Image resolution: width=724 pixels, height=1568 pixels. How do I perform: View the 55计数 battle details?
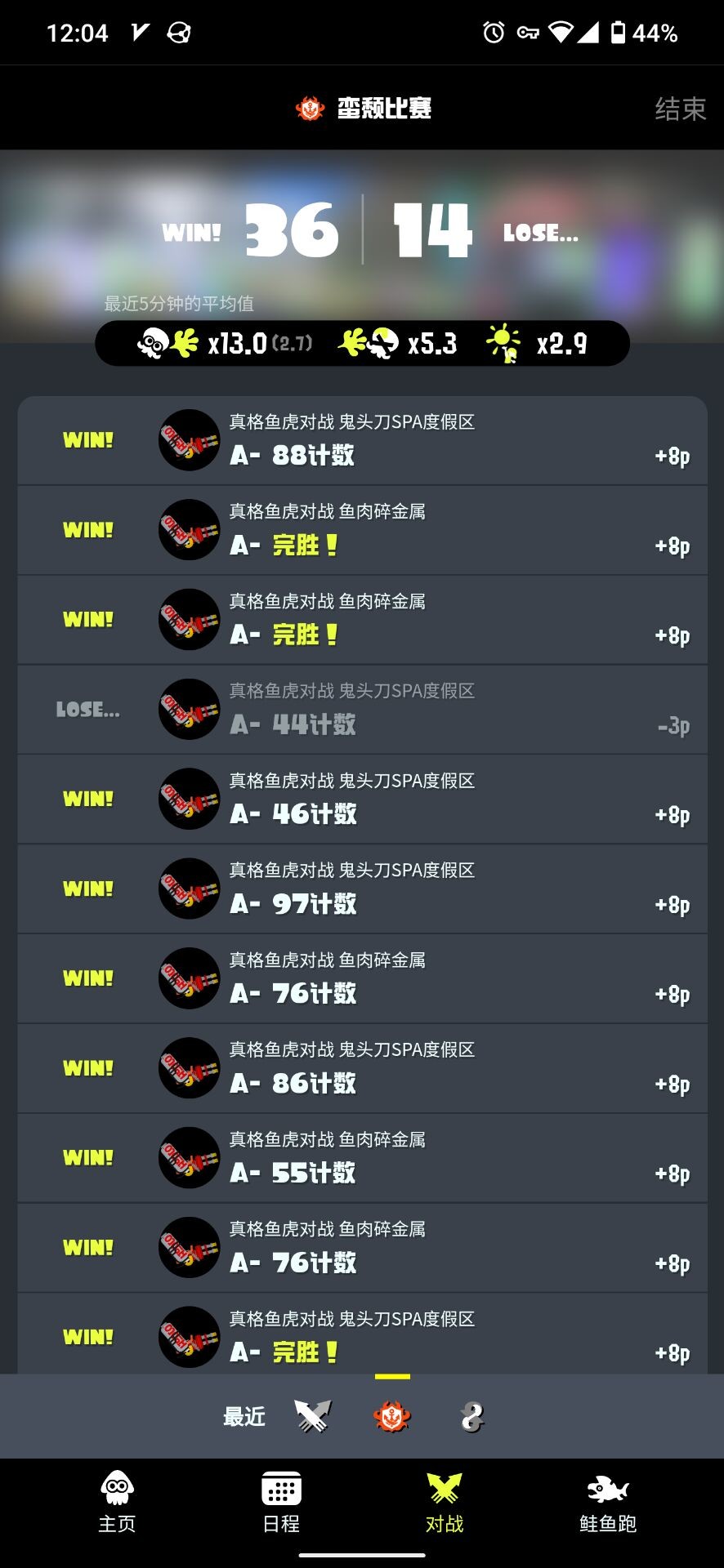coord(362,1158)
